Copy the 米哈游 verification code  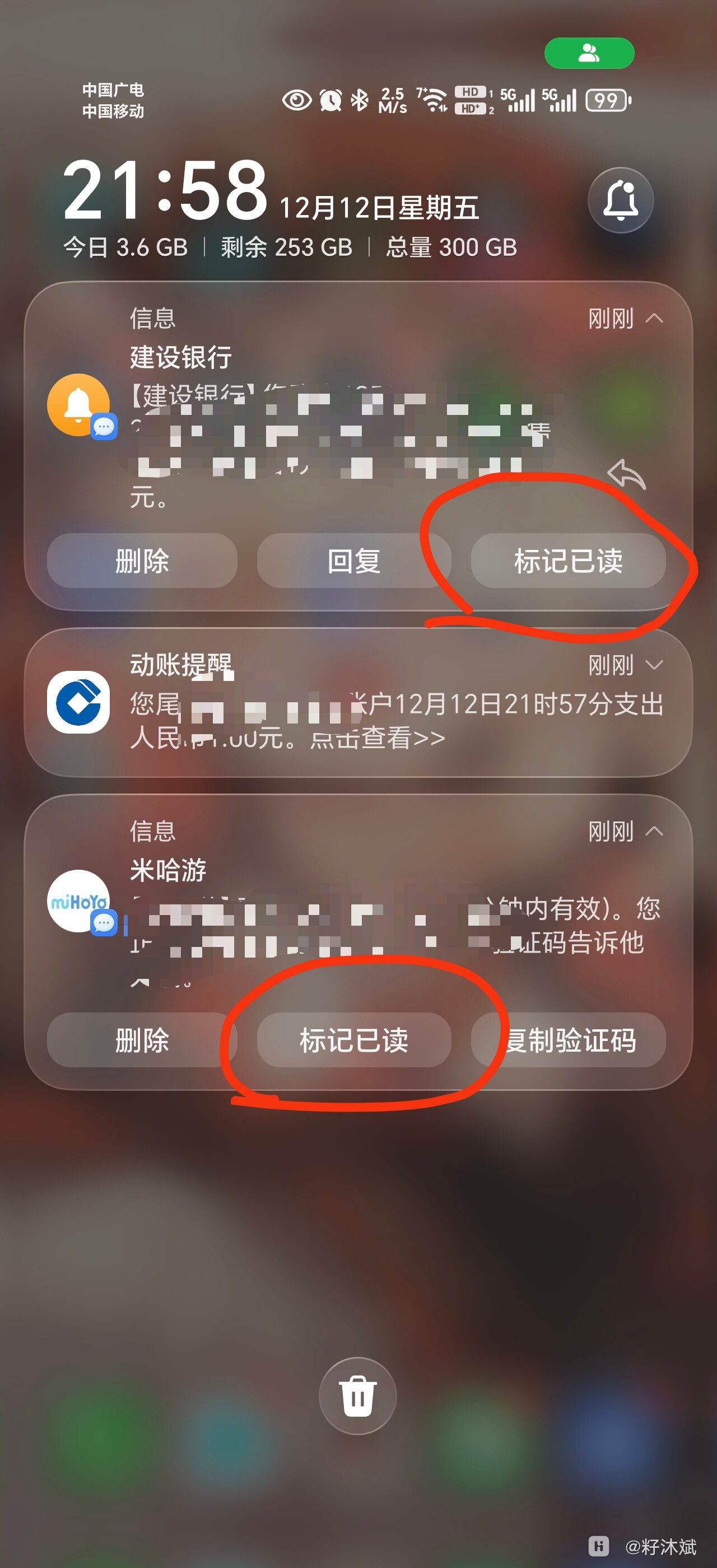pos(568,1040)
